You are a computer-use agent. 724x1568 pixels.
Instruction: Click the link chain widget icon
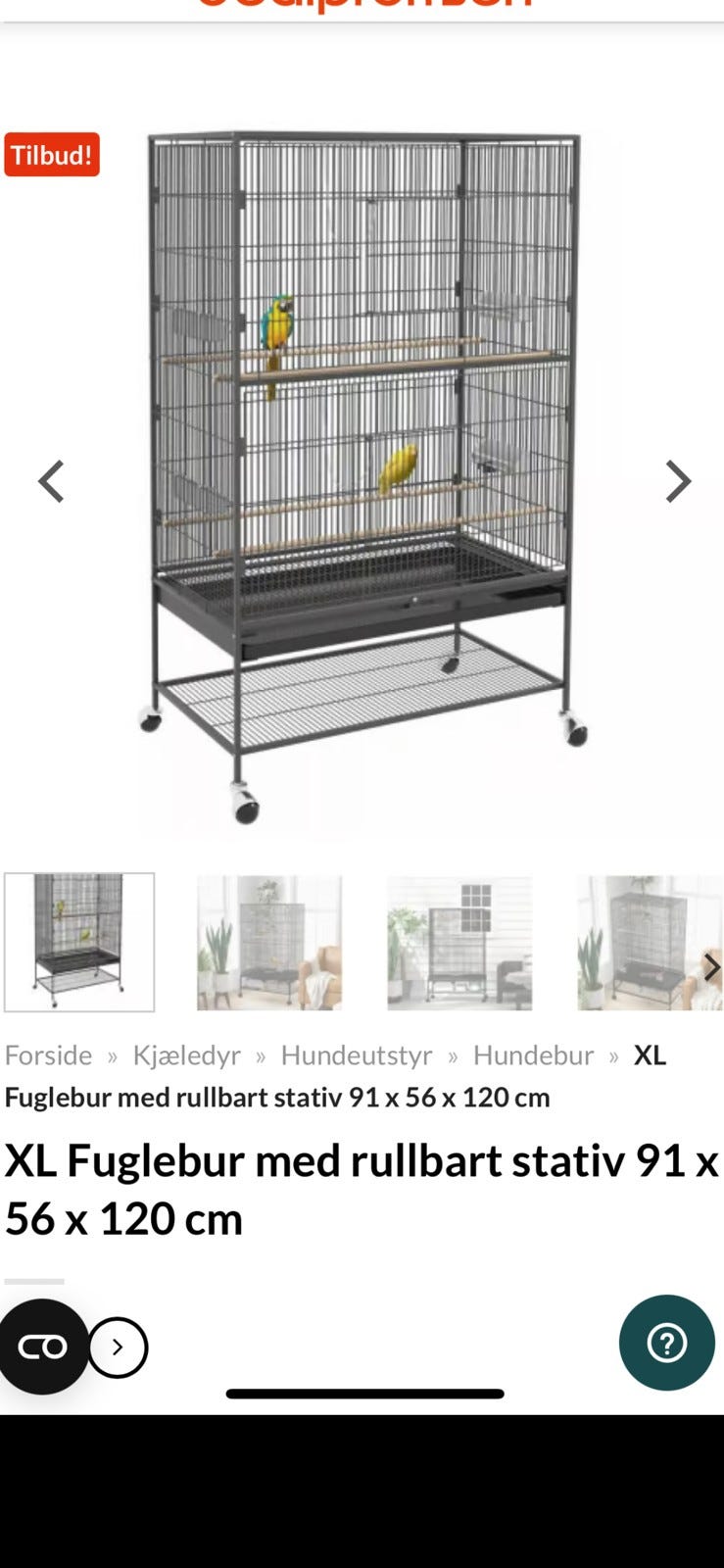click(41, 1347)
